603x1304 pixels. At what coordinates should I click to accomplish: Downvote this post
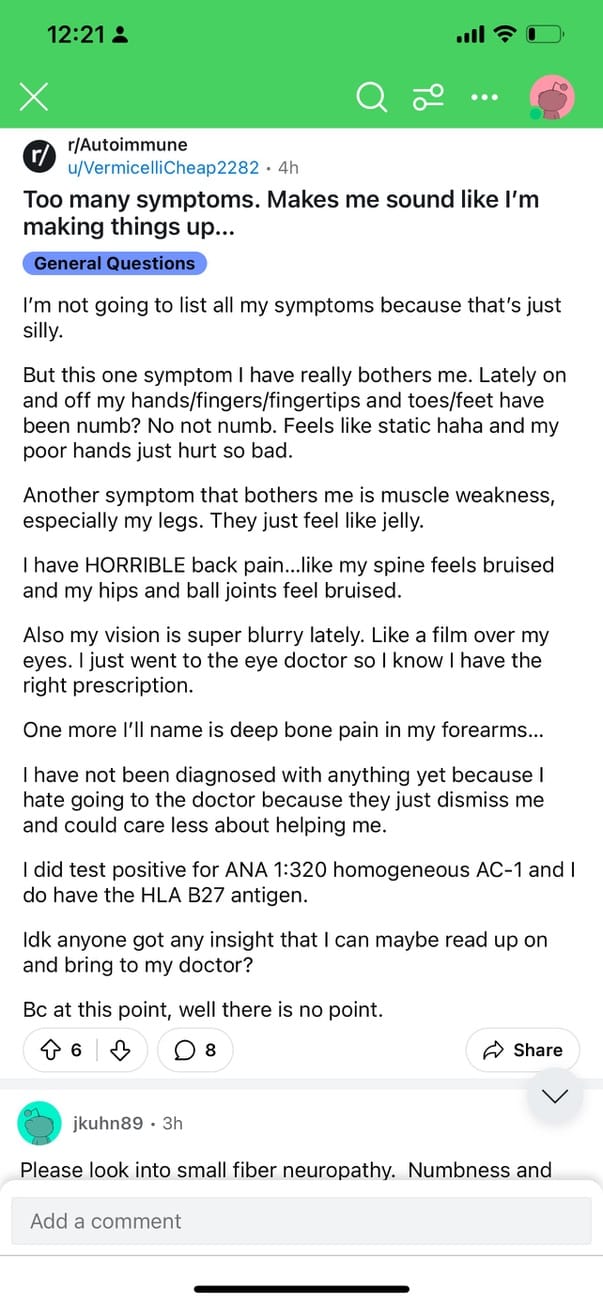(121, 1050)
